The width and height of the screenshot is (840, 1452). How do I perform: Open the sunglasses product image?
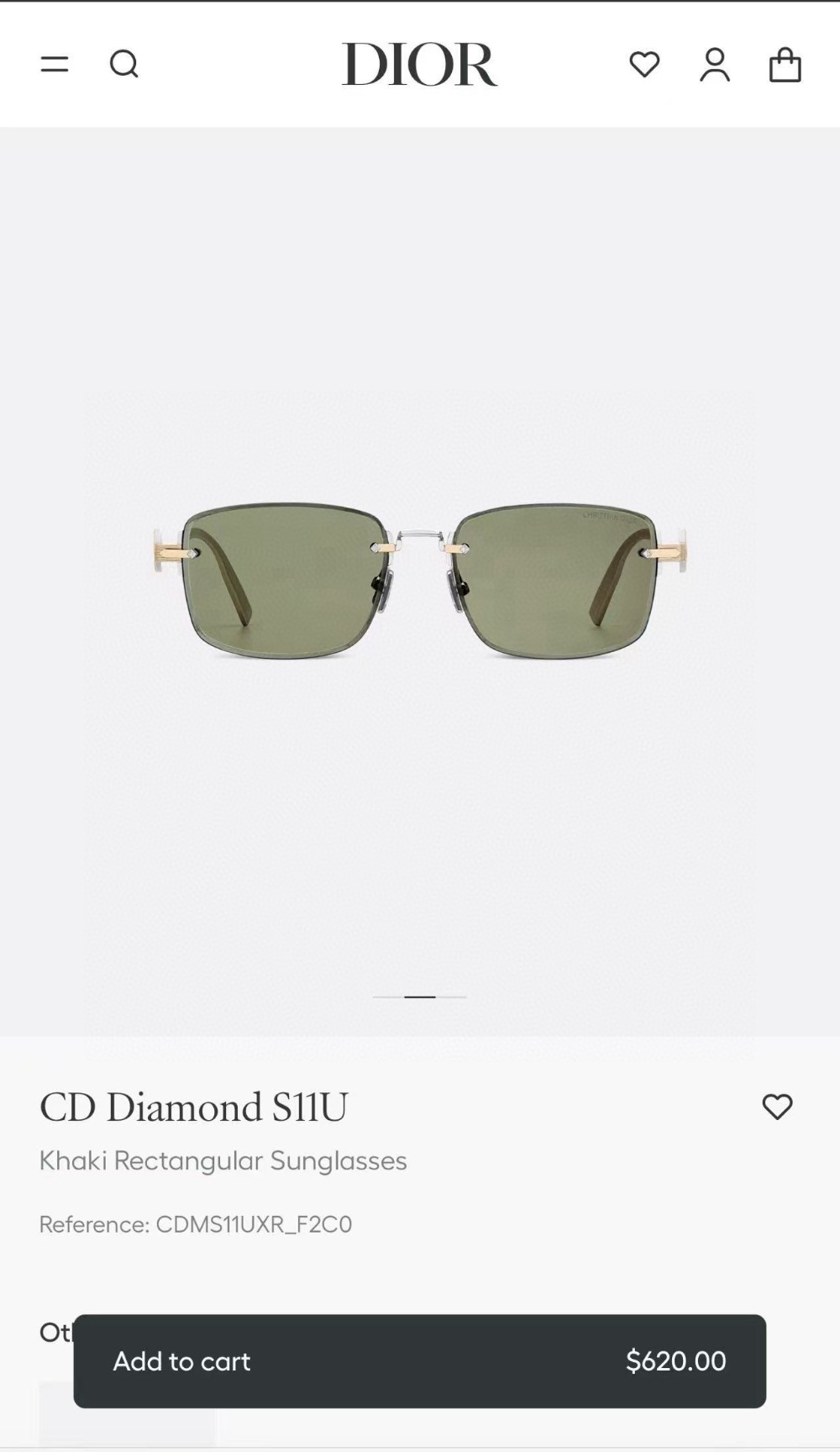point(419,580)
